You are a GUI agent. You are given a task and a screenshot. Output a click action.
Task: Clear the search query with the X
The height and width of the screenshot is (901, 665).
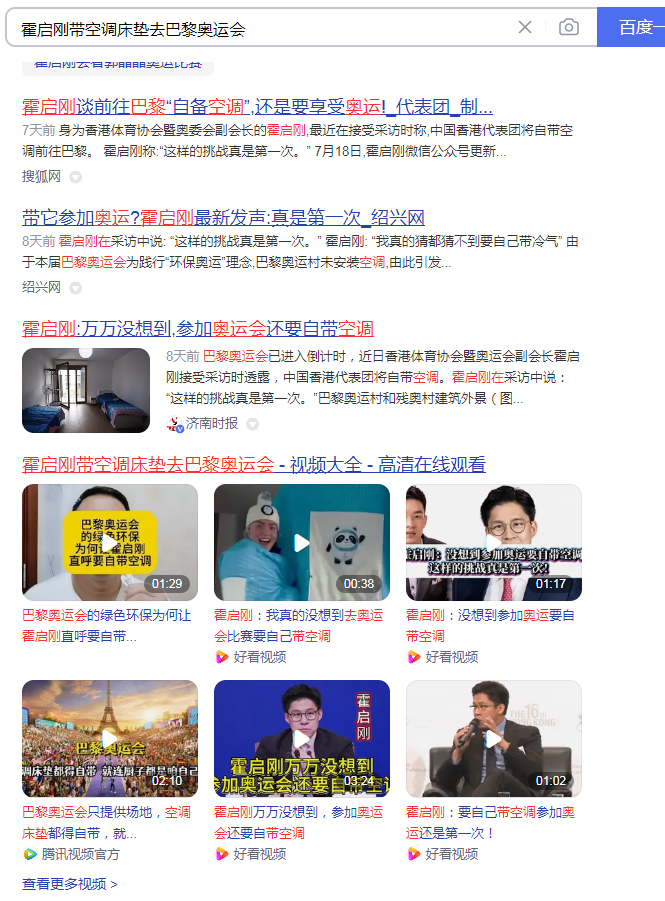[x=525, y=27]
